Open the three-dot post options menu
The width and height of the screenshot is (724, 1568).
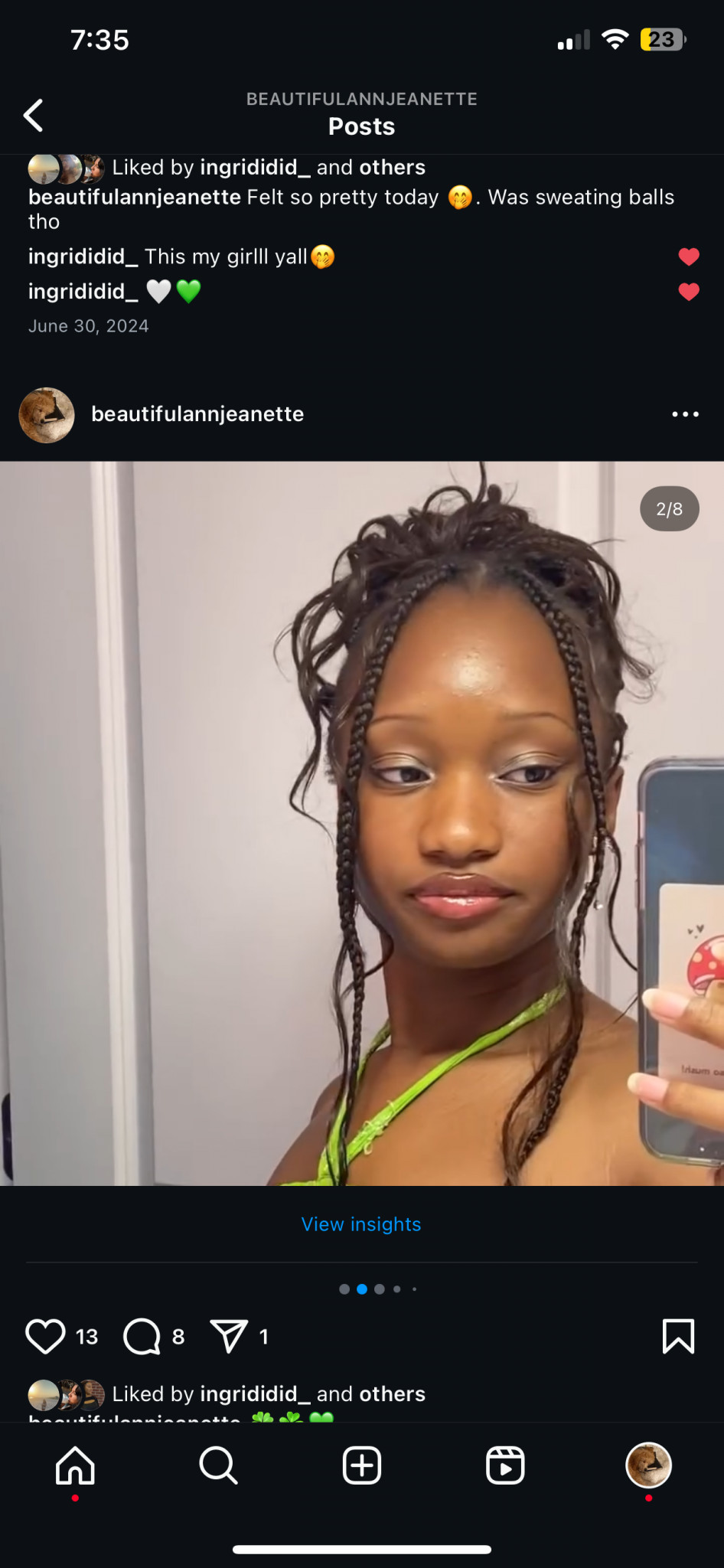pos(685,414)
